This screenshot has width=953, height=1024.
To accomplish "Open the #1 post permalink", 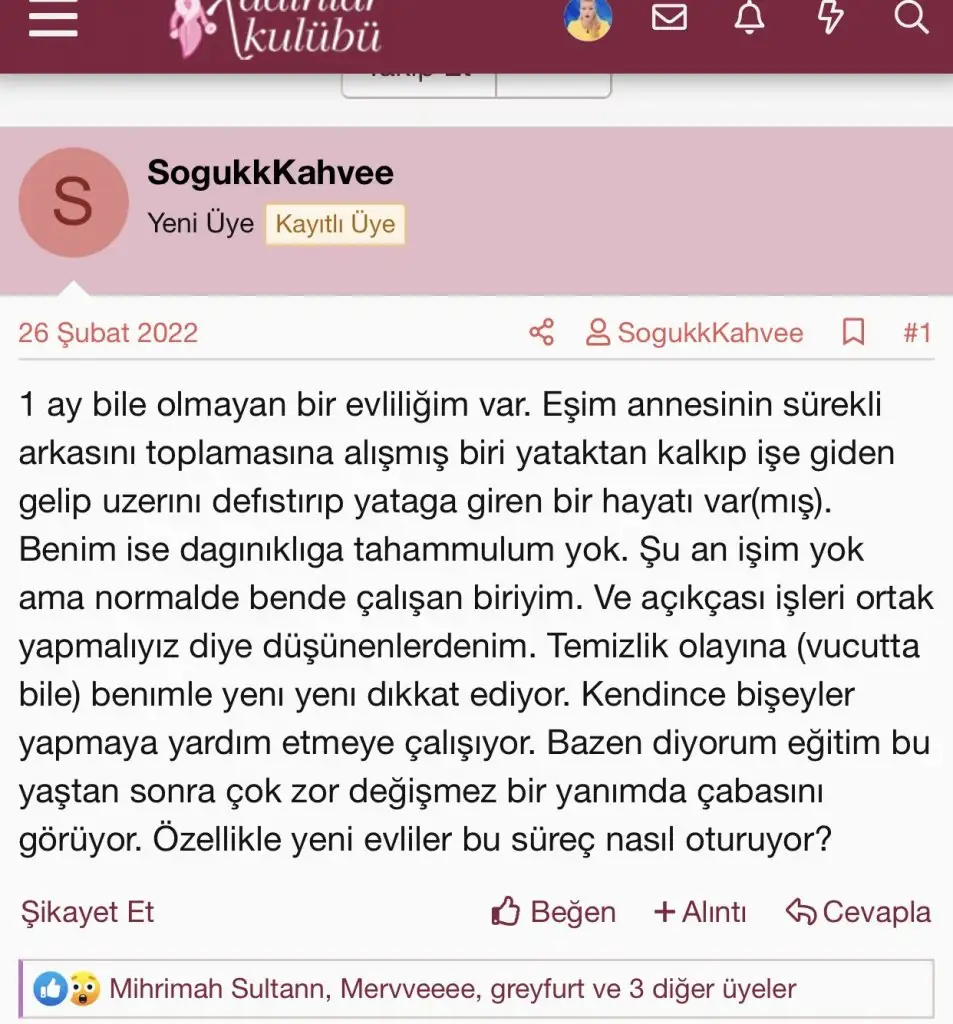I will [917, 332].
